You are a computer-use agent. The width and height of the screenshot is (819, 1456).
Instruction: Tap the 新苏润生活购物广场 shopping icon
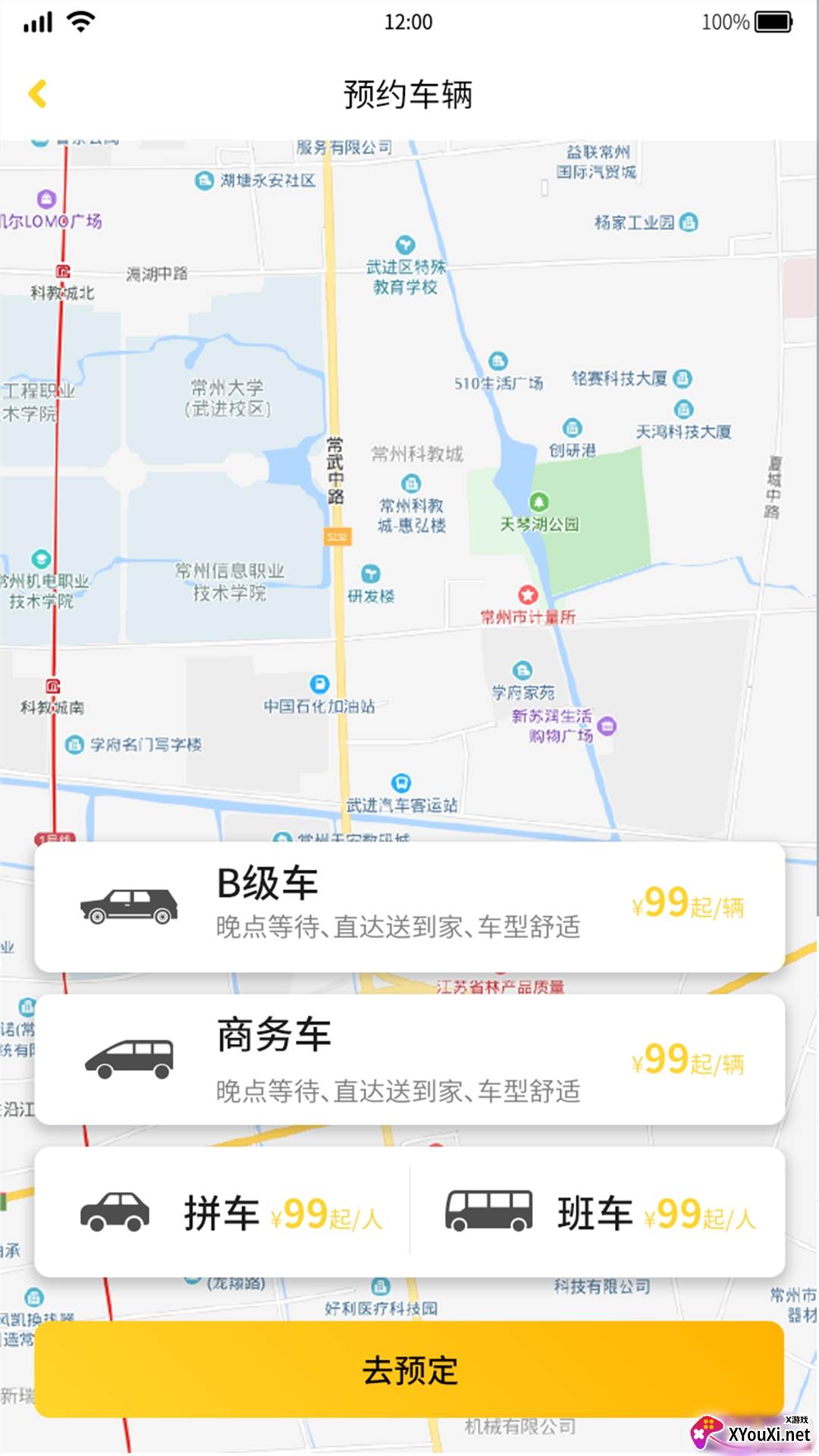coord(607,726)
